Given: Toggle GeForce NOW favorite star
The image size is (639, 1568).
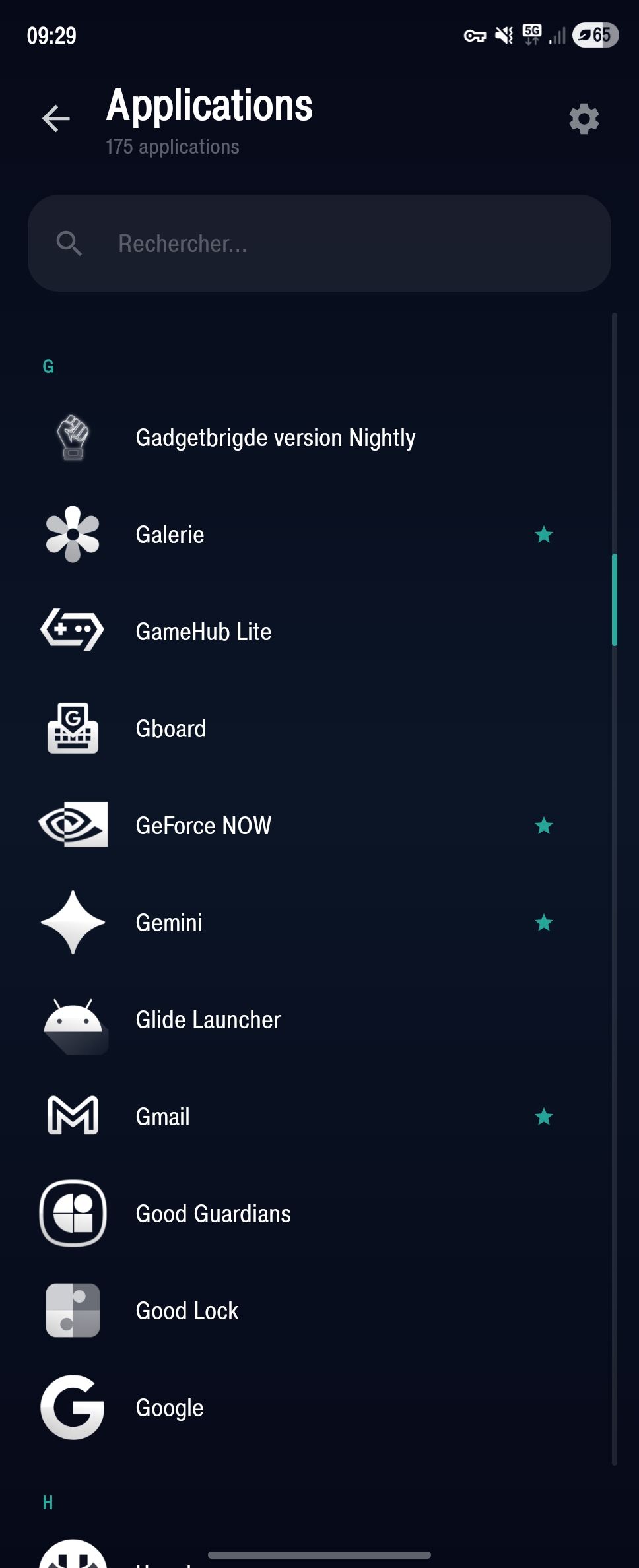Looking at the screenshot, I should point(543,826).
